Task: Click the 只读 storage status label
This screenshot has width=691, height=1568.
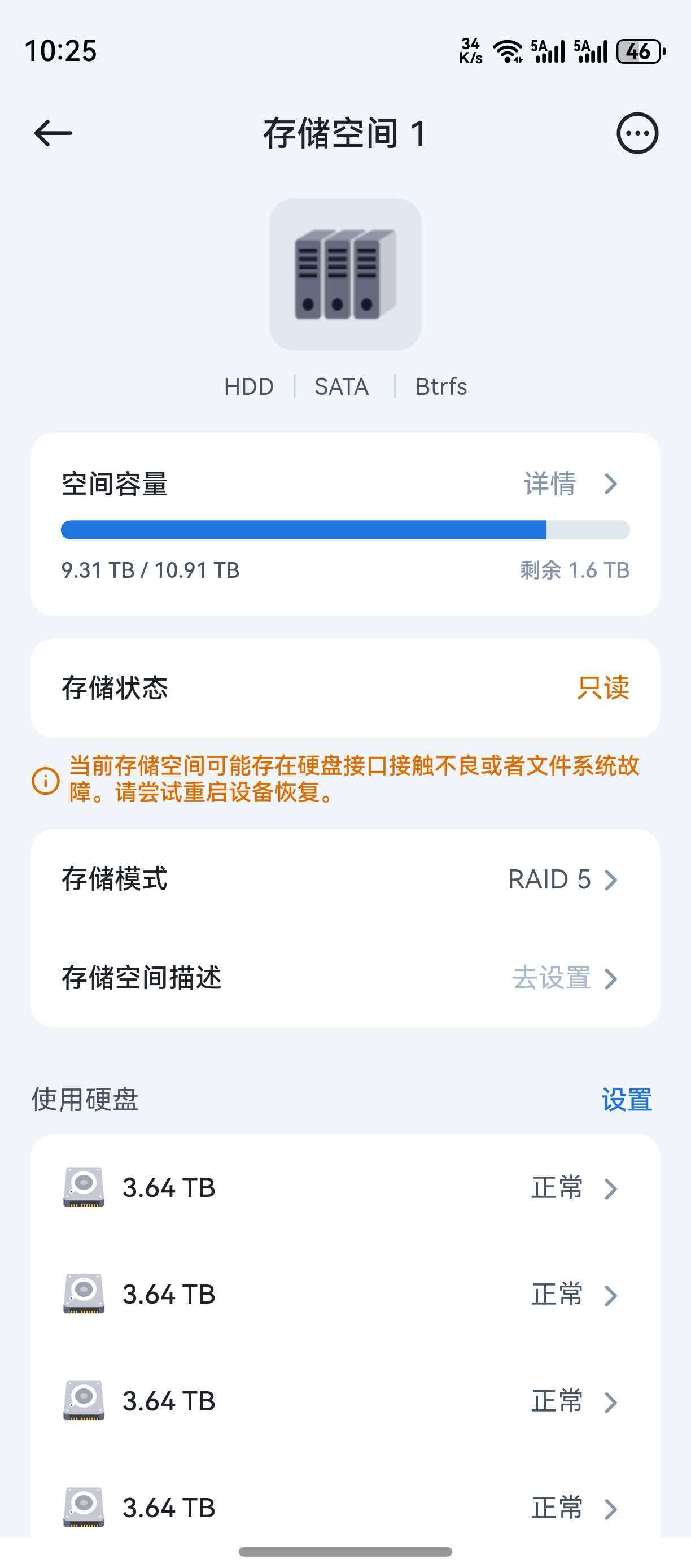Action: (603, 689)
